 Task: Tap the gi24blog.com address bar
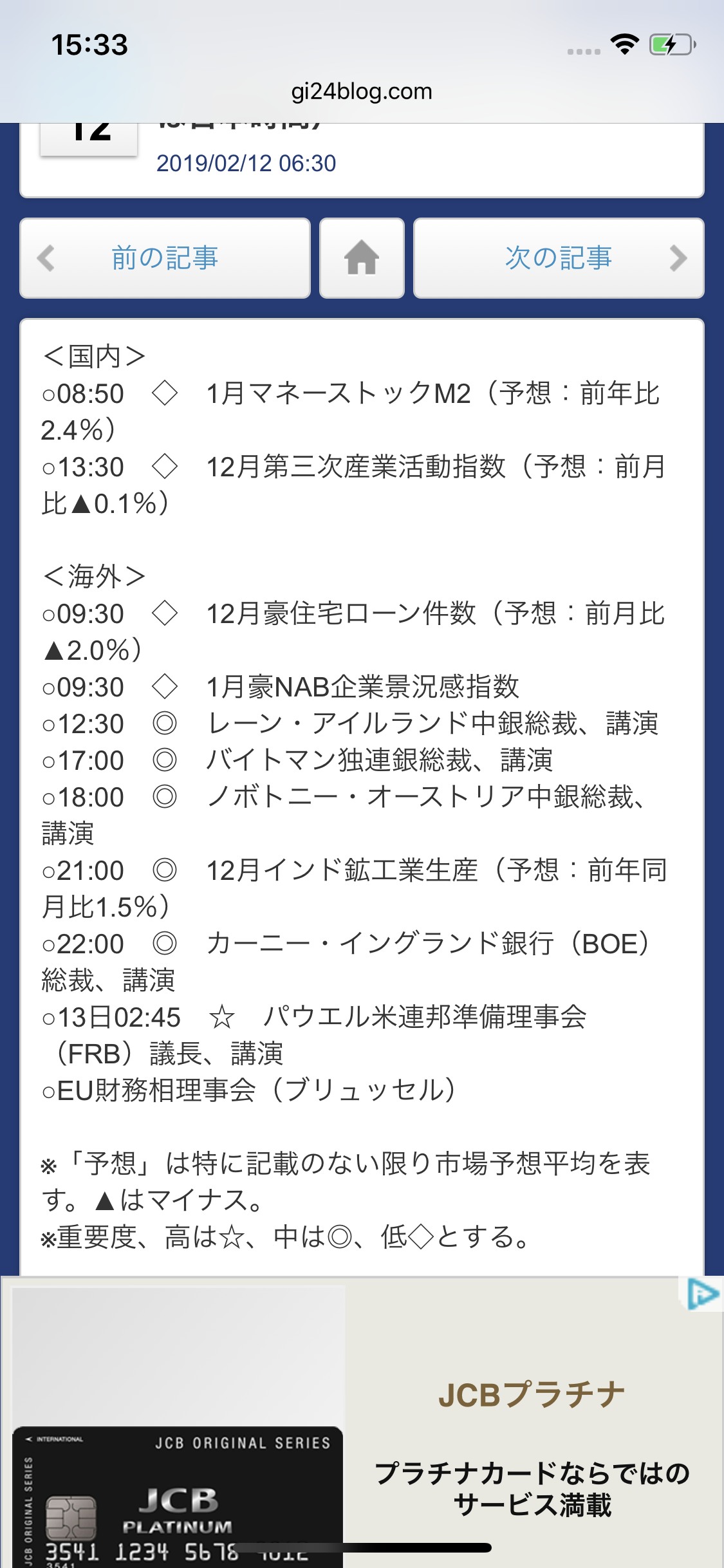point(362,91)
